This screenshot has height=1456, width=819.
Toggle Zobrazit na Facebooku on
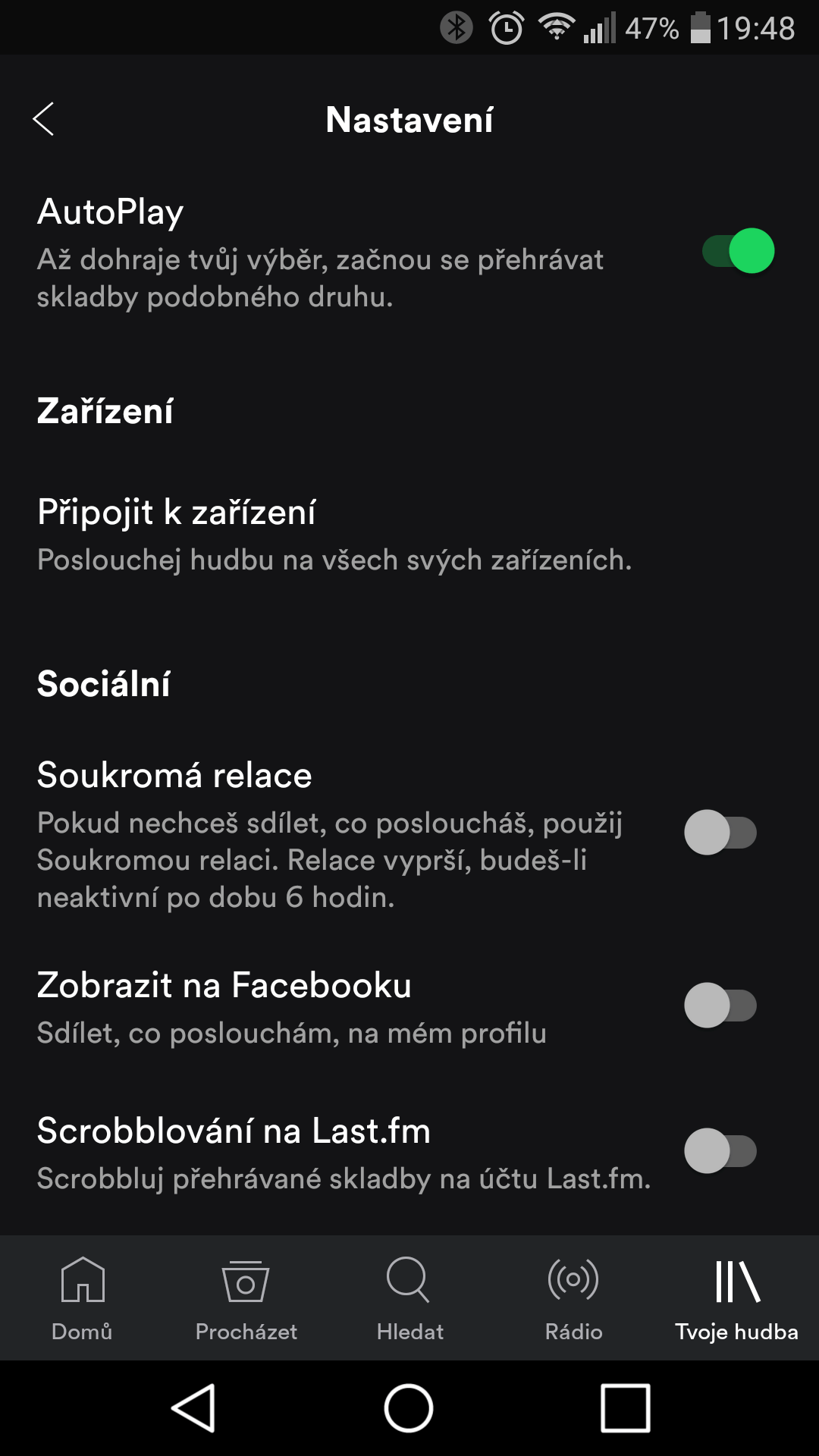tap(720, 1006)
